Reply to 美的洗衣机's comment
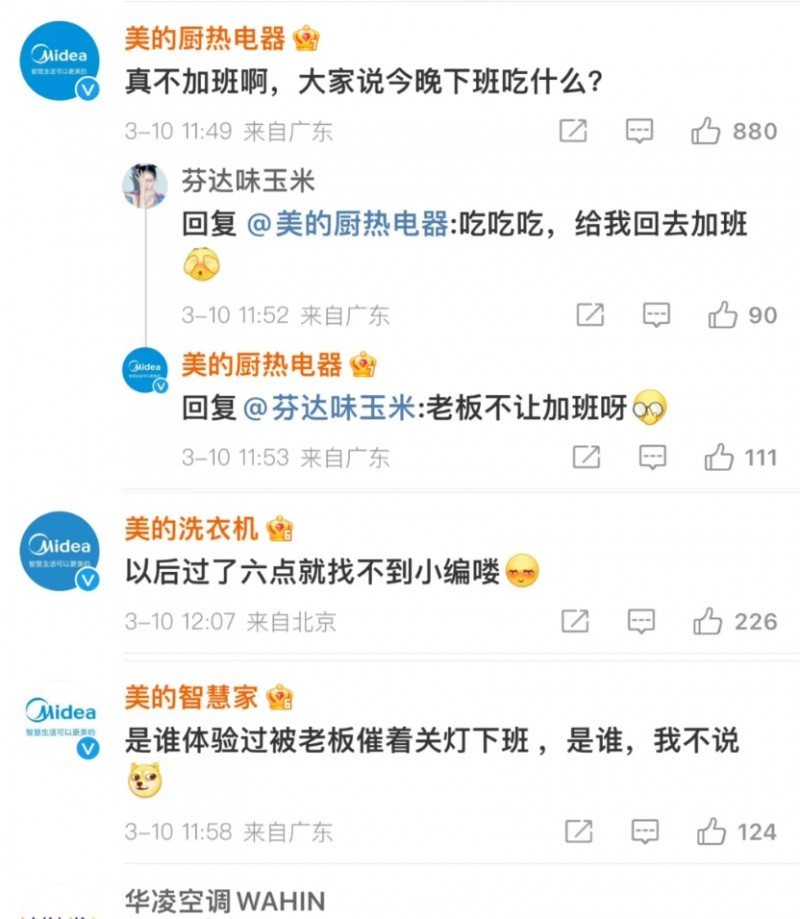This screenshot has width=800, height=919. (x=641, y=621)
